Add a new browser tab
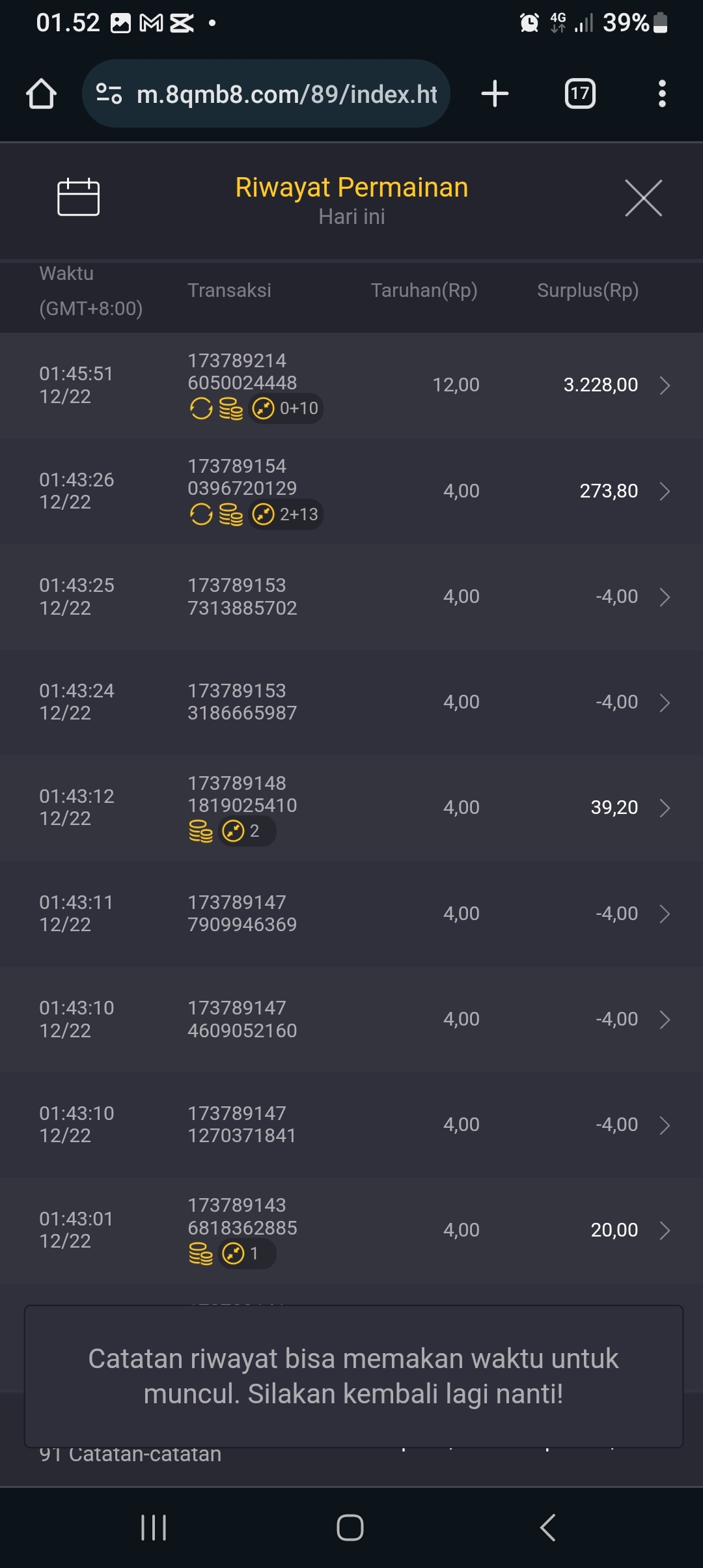The height and width of the screenshot is (1568, 703). [495, 94]
